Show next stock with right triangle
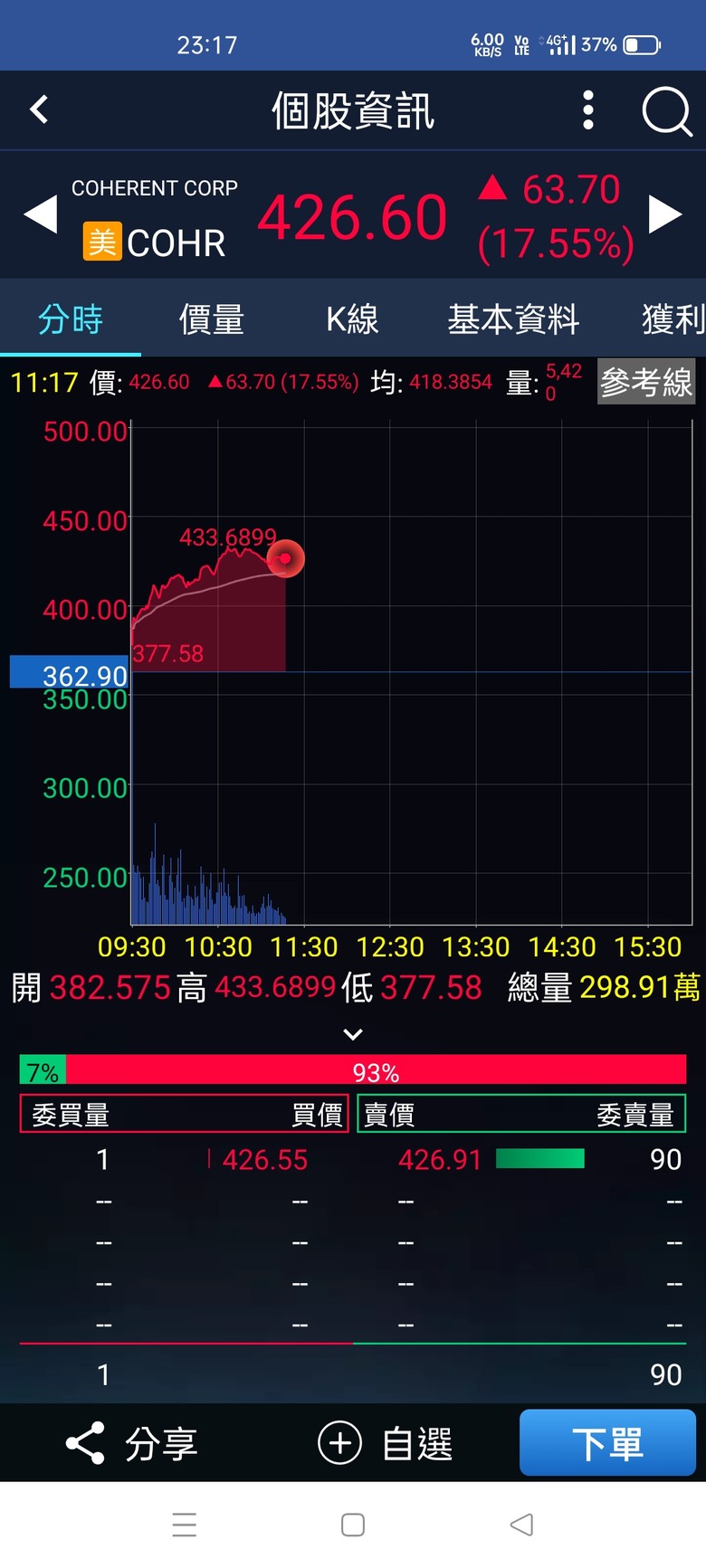The width and height of the screenshot is (706, 1568). pos(665,215)
